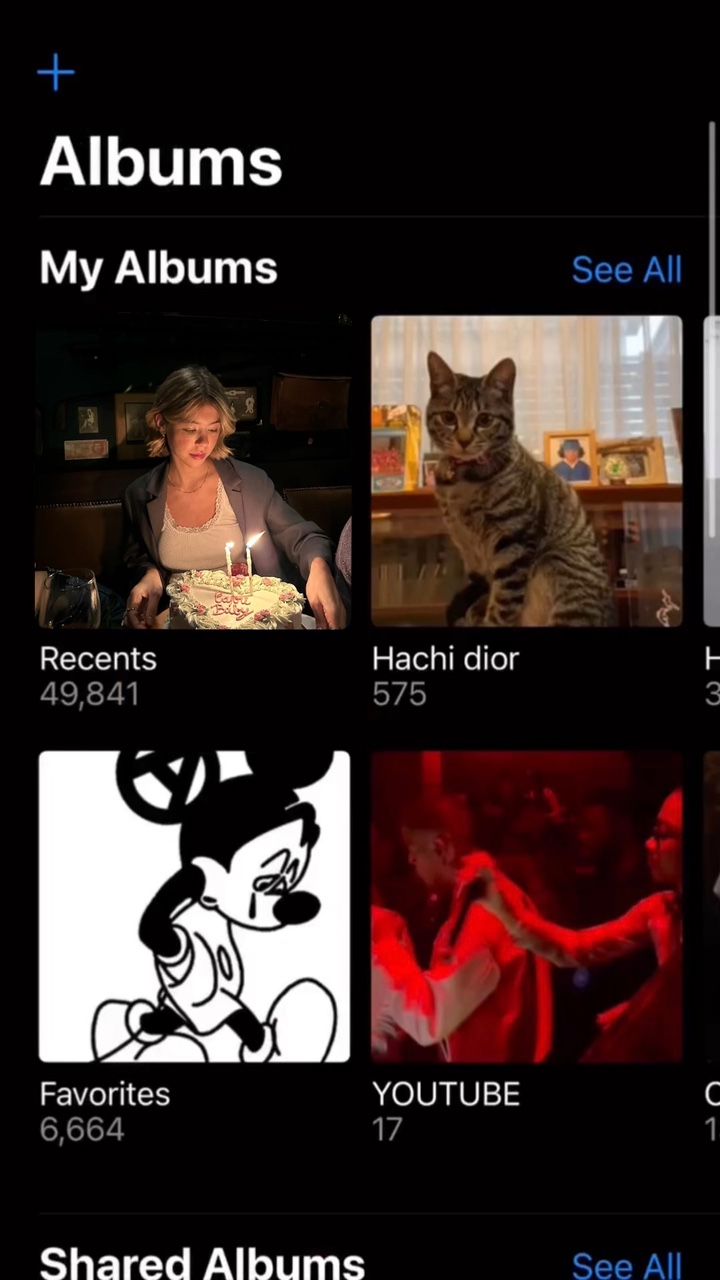Viewport: 720px width, 1280px height.
Task: Open the Hachi dior album
Action: [x=527, y=472]
